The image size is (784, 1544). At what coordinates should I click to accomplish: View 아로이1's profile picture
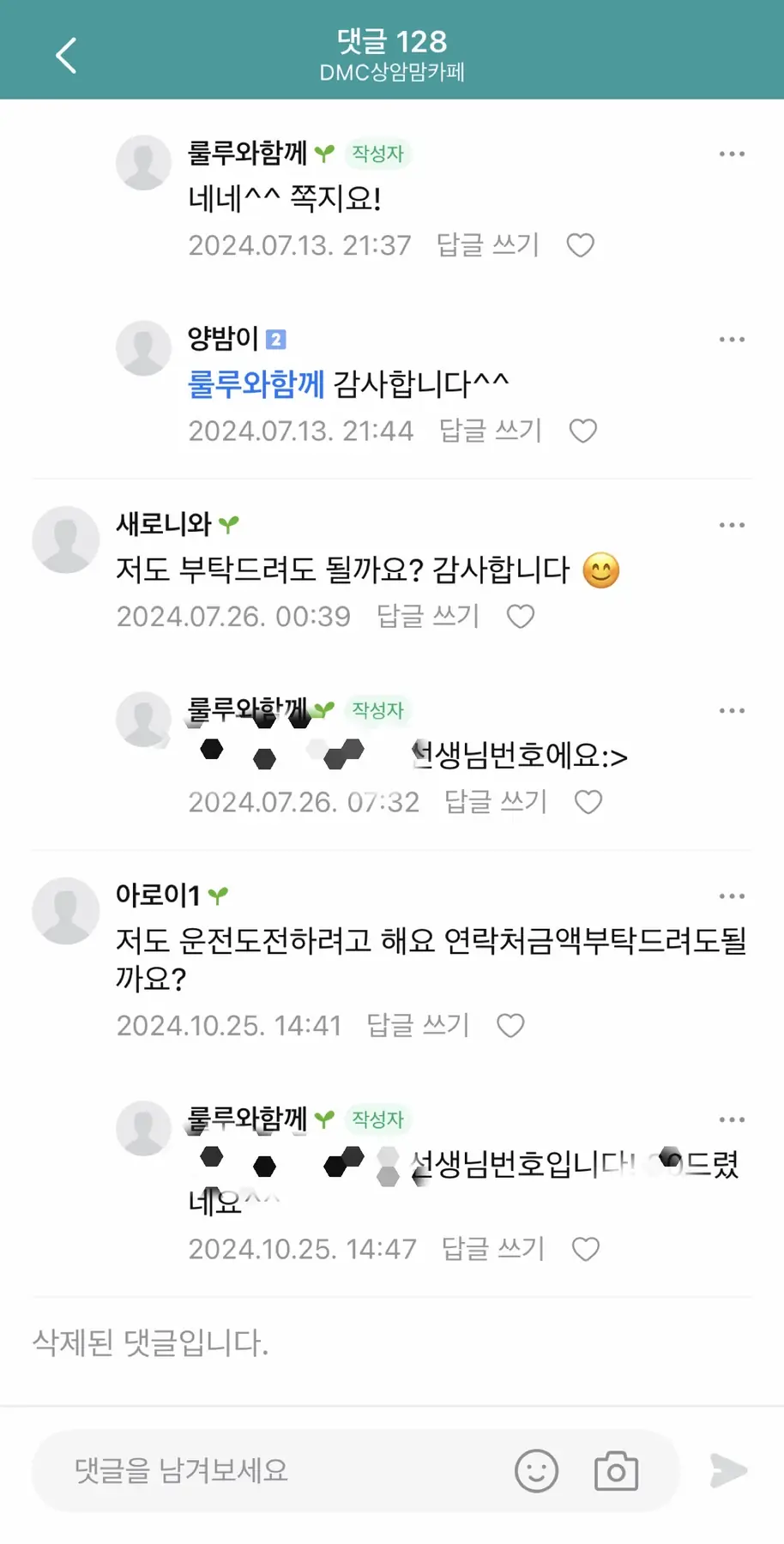(x=66, y=911)
